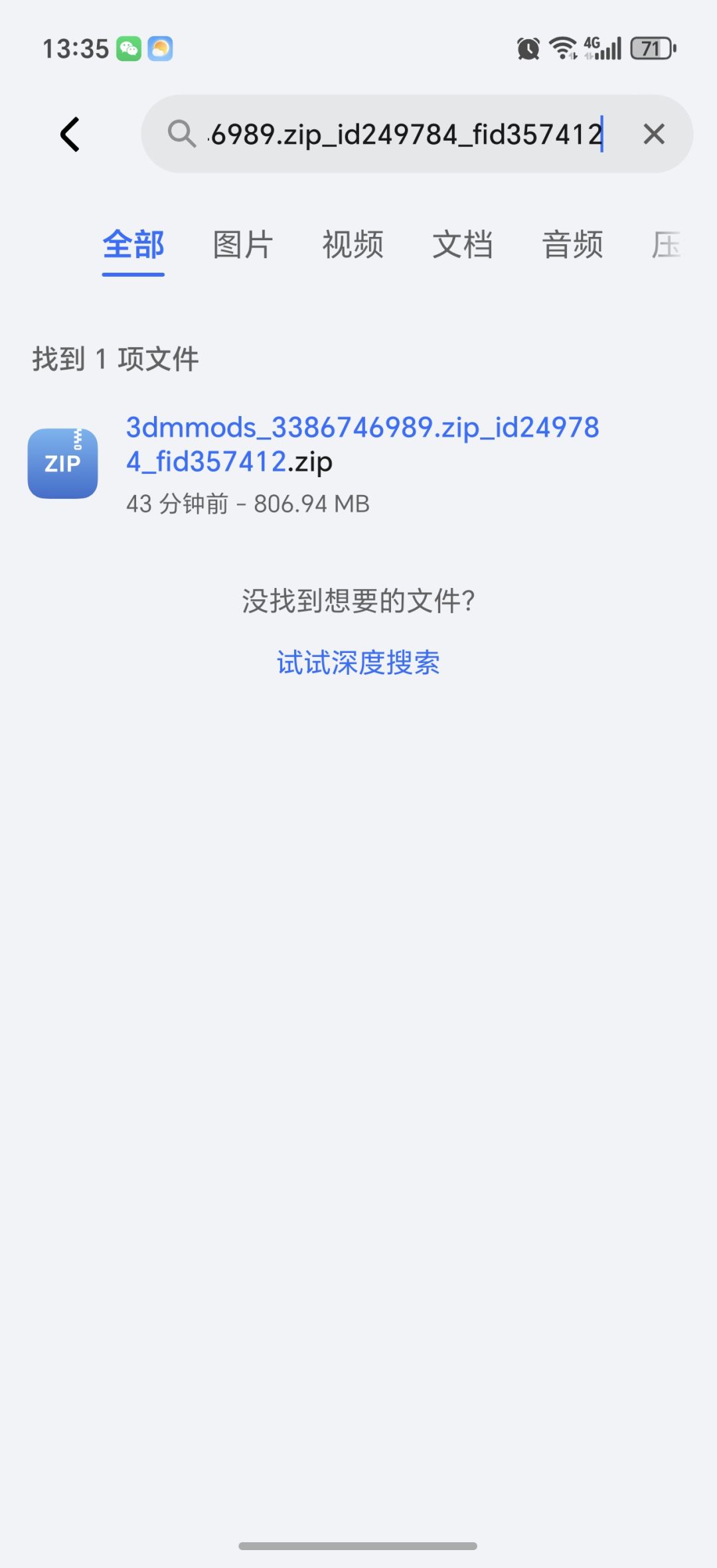Screen dimensions: 717x1568
Task: Tap the back arrow to leave search
Action: [70, 134]
